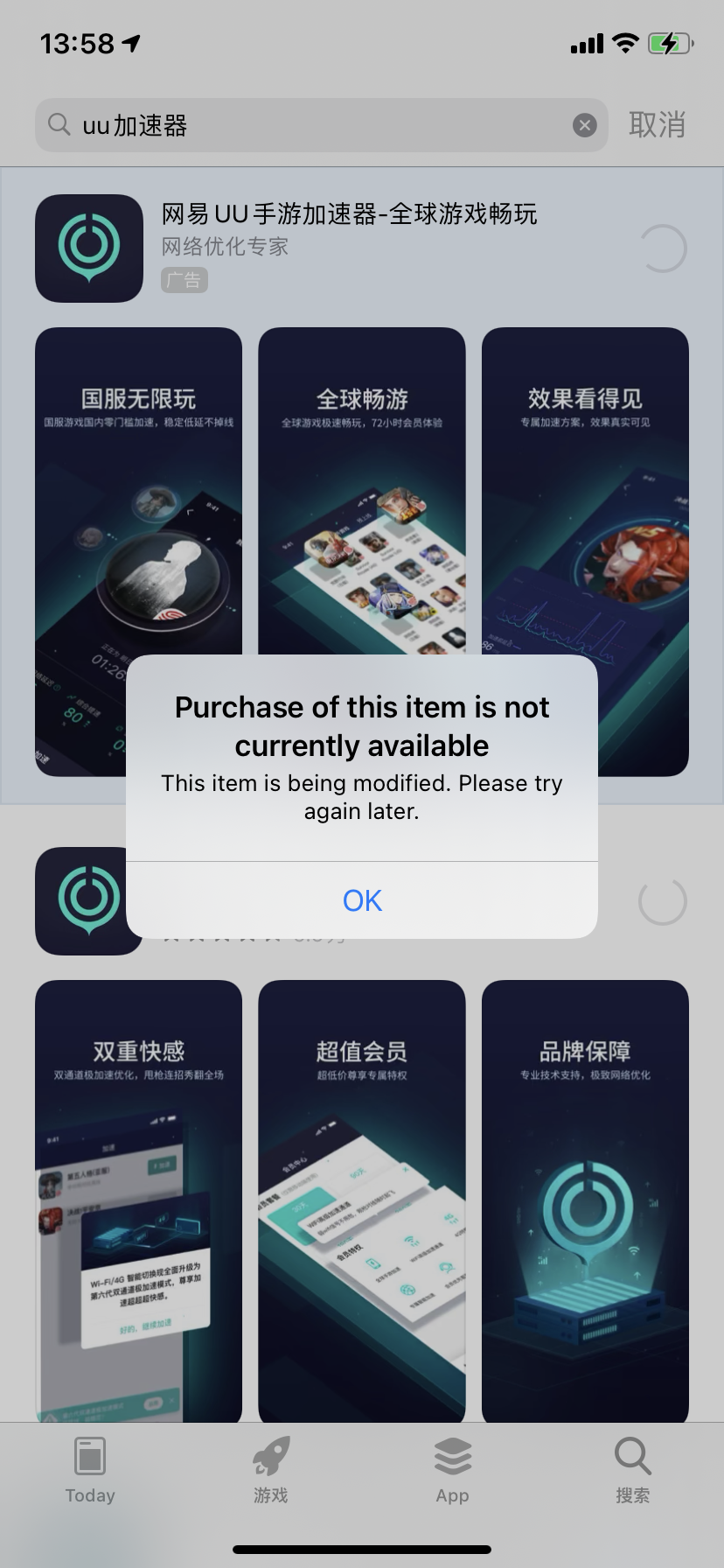Switch to the Today tab
724x1568 pixels.
(90, 1471)
